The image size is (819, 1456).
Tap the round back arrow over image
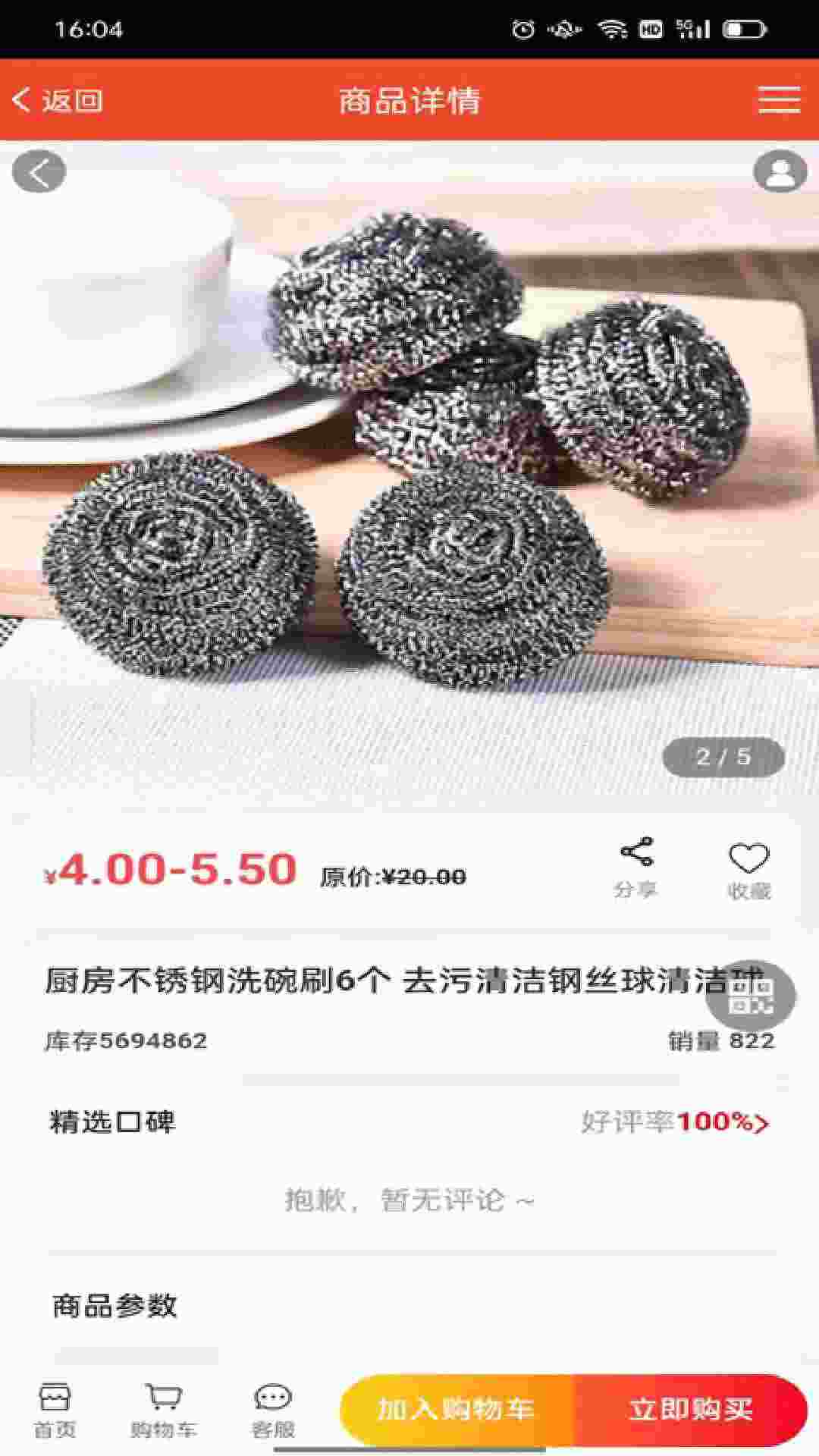tap(39, 172)
